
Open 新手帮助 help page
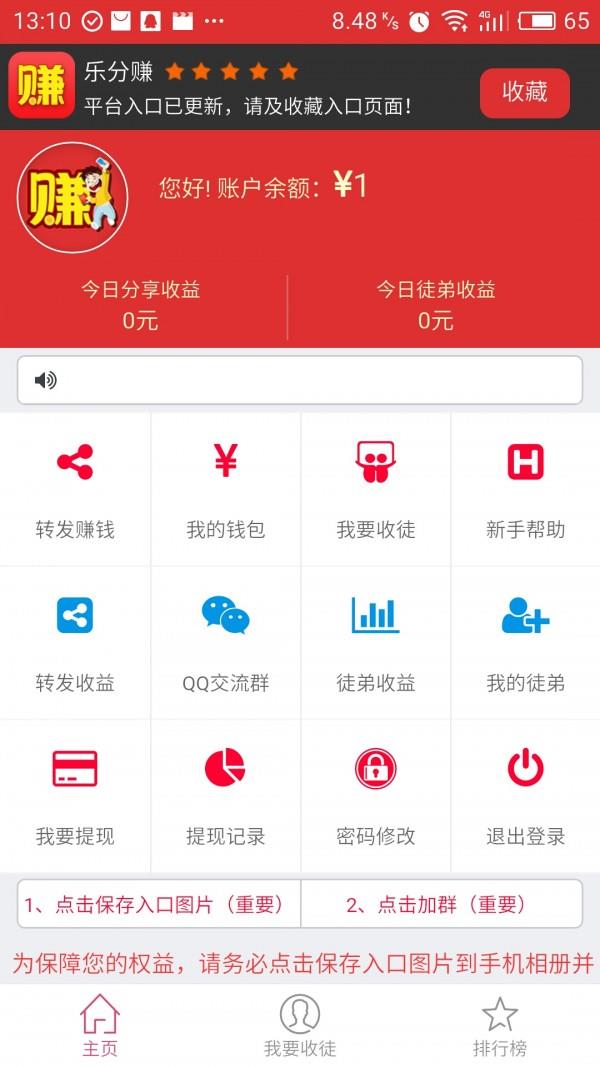click(526, 489)
